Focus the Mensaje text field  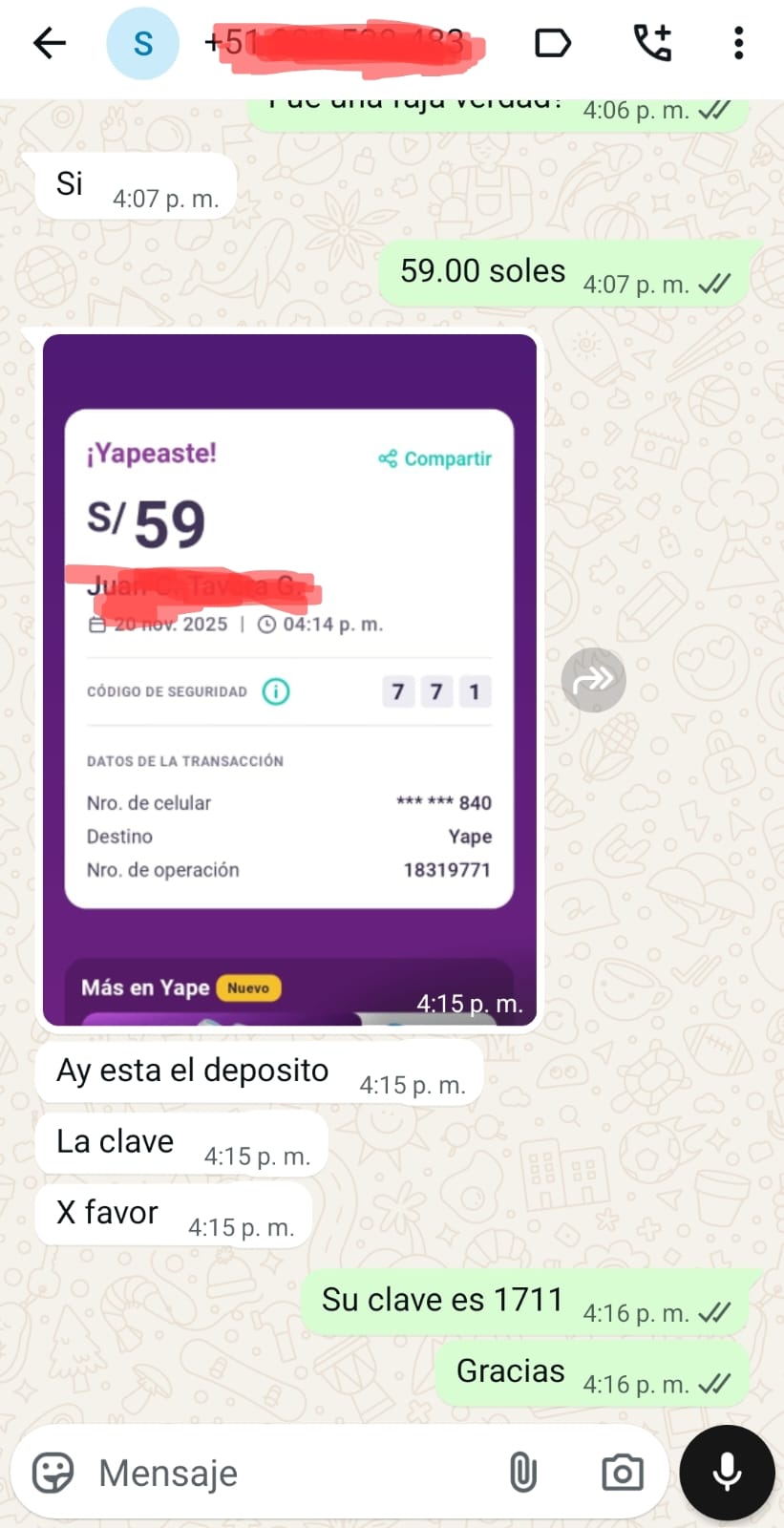pyautogui.click(x=286, y=1473)
